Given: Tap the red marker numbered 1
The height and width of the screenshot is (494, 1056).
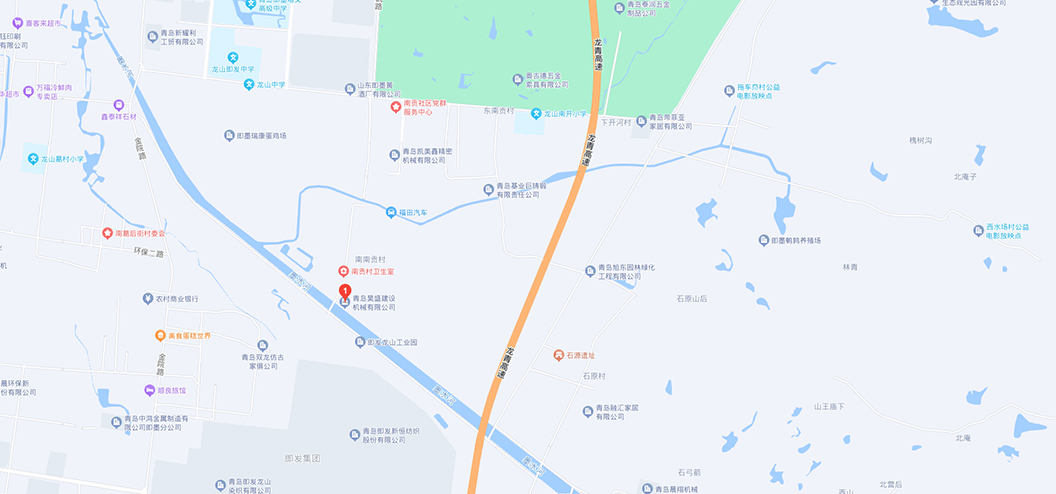Looking at the screenshot, I should coord(345,292).
